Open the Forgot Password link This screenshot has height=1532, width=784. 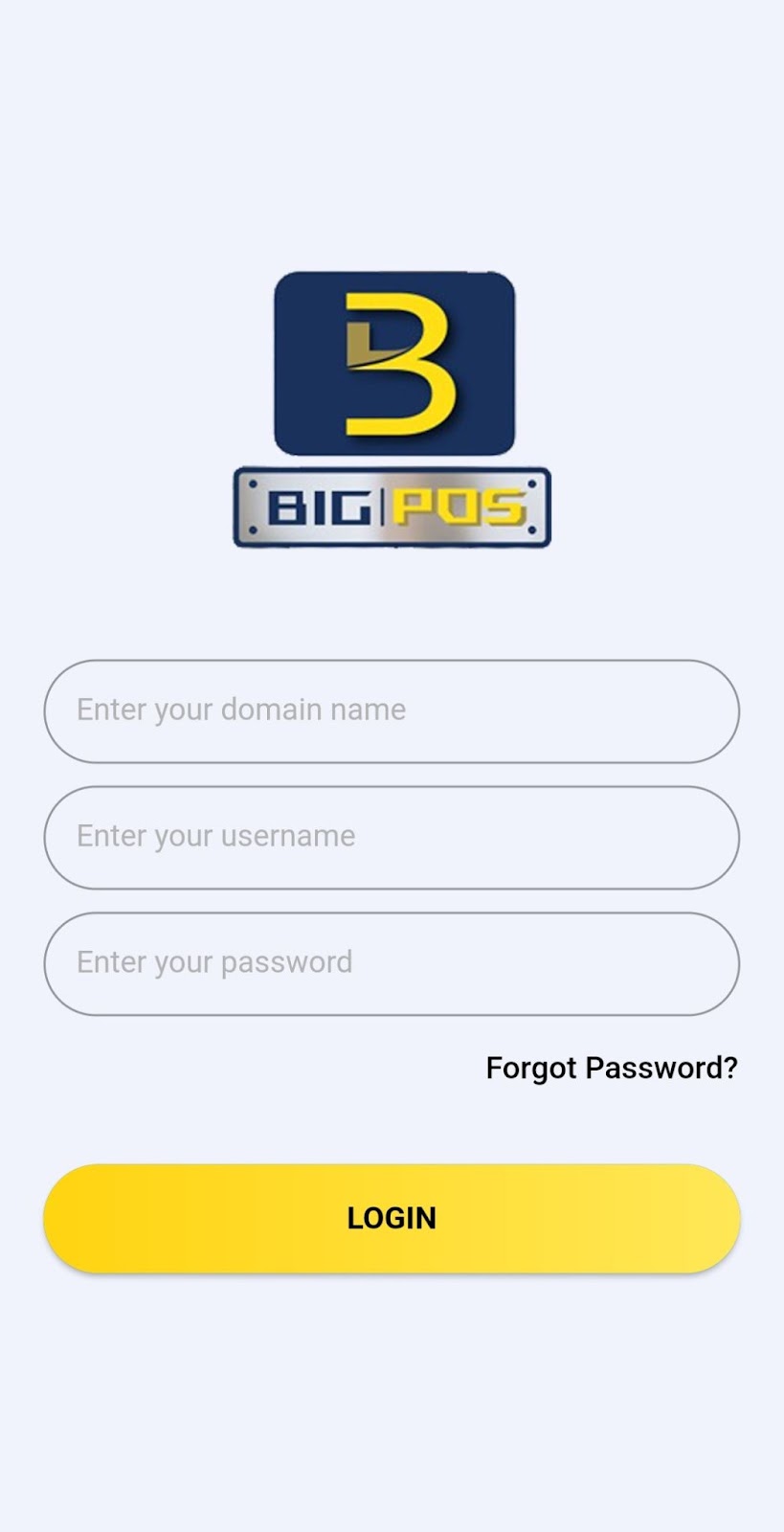coord(611,1068)
